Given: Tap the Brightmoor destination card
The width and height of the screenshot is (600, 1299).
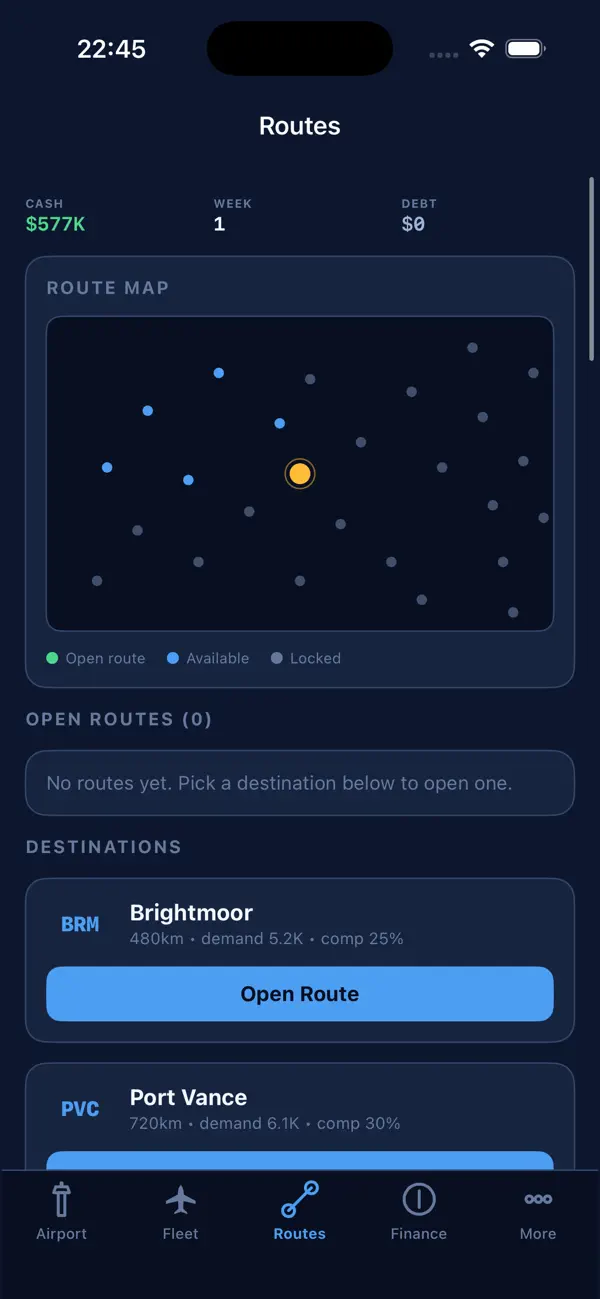Looking at the screenshot, I should 300,960.
